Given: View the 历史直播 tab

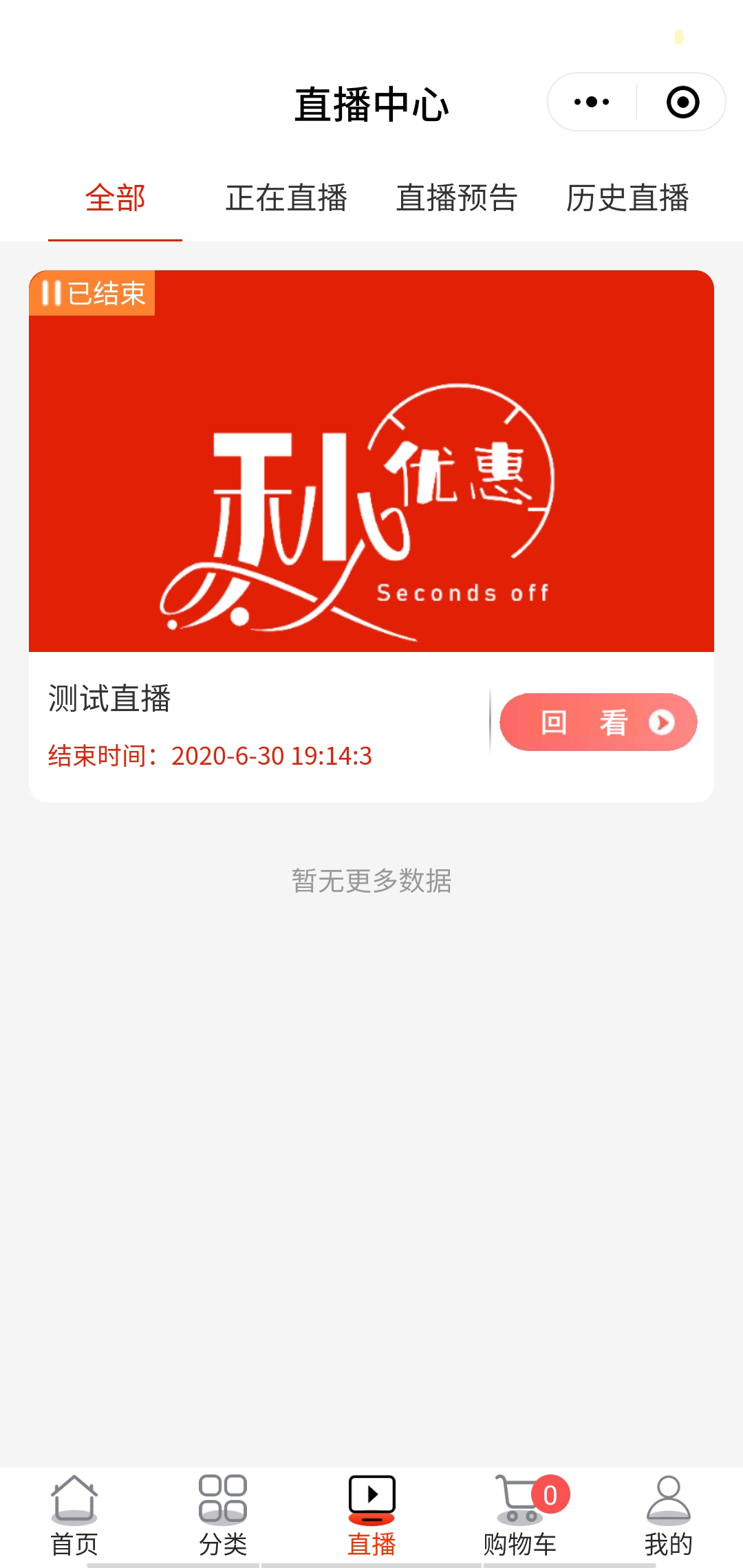Looking at the screenshot, I should pyautogui.click(x=627, y=199).
